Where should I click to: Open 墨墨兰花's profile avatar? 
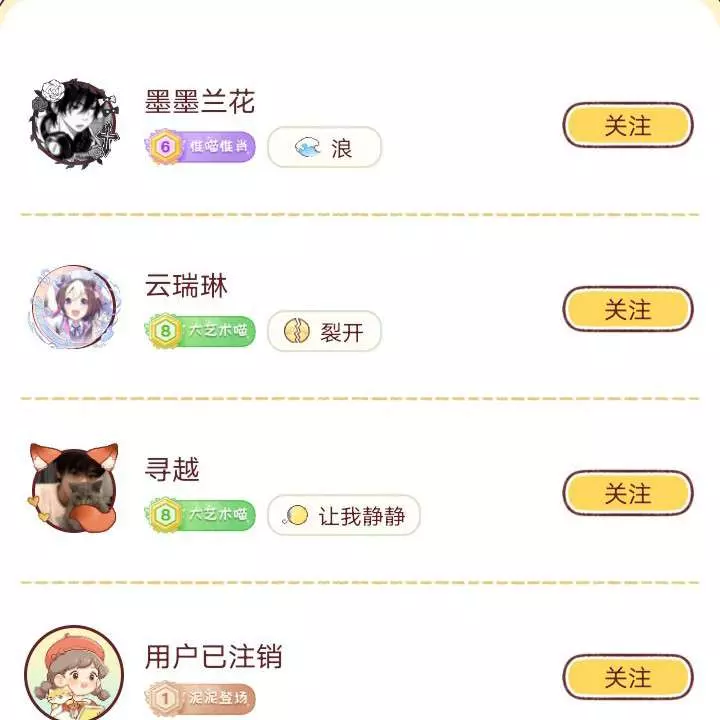tap(72, 124)
